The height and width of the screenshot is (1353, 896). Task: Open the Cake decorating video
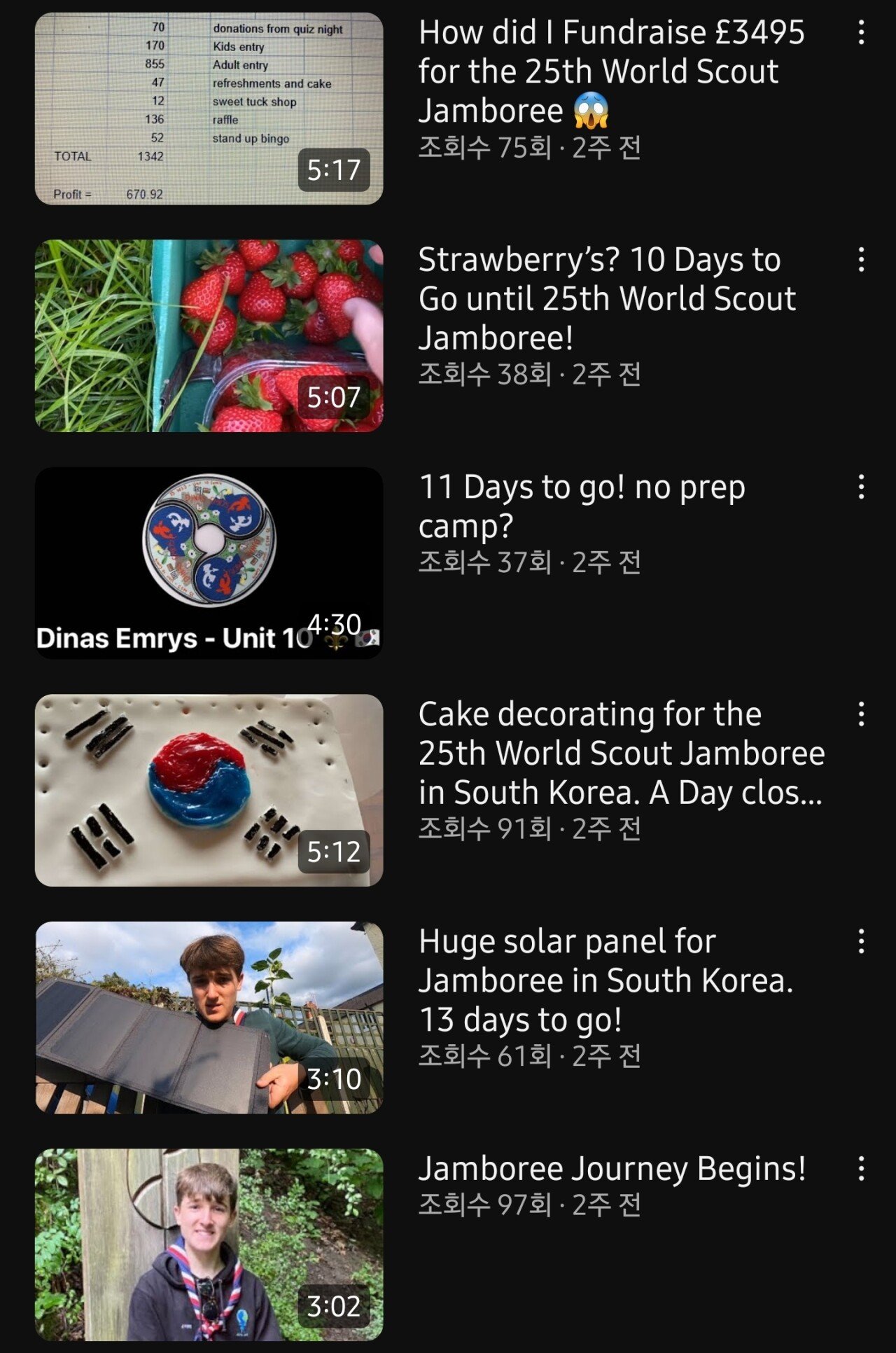click(209, 790)
